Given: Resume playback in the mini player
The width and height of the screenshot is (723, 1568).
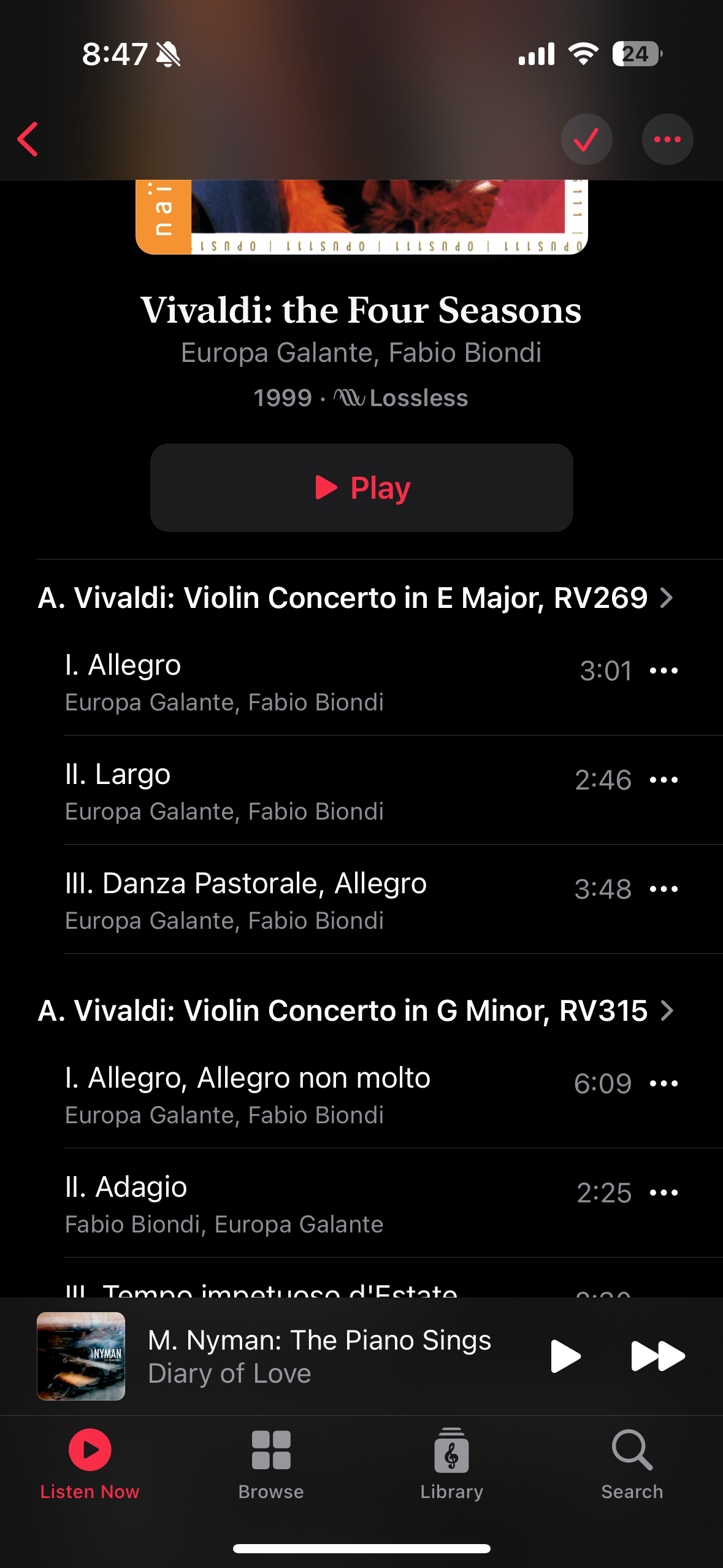Looking at the screenshot, I should pos(565,1356).
